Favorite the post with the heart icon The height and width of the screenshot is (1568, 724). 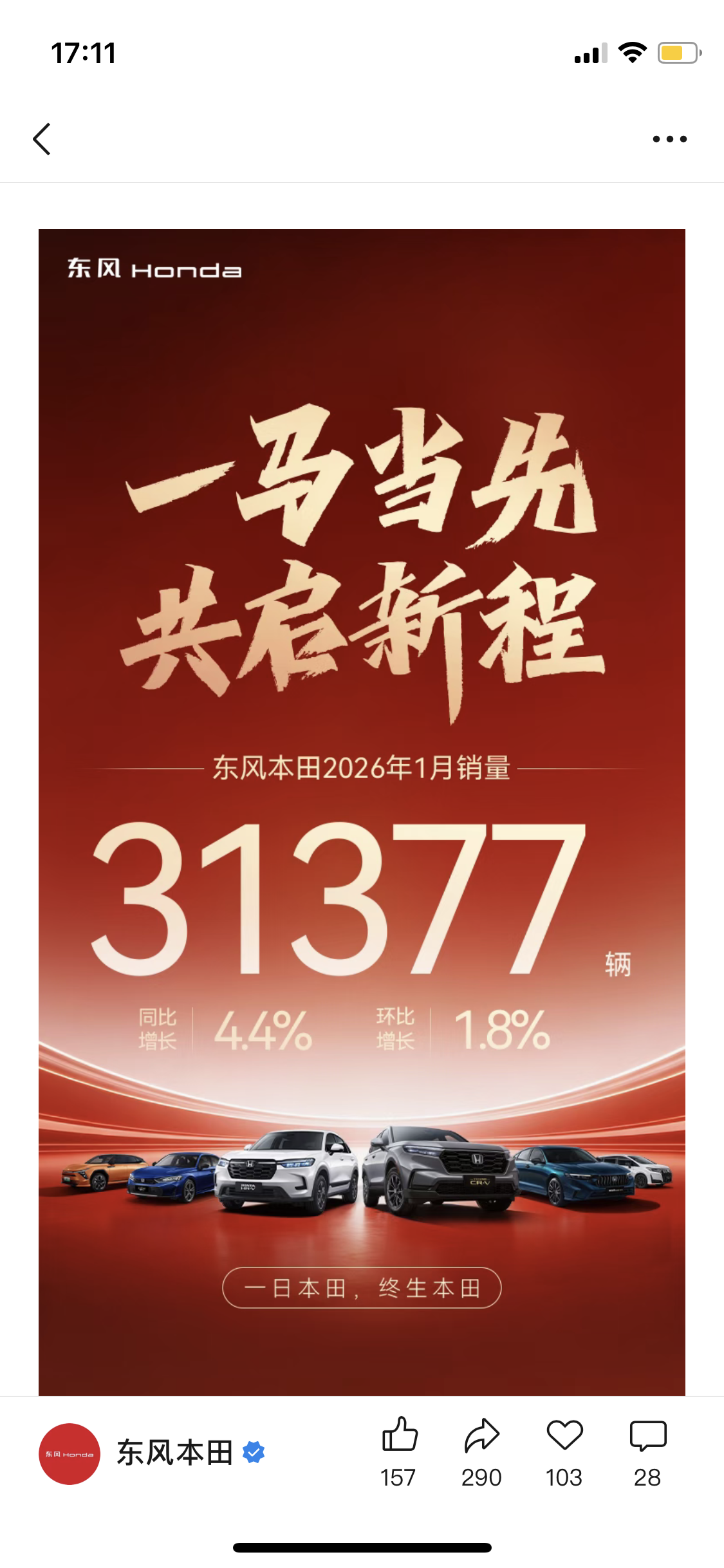[564, 1435]
